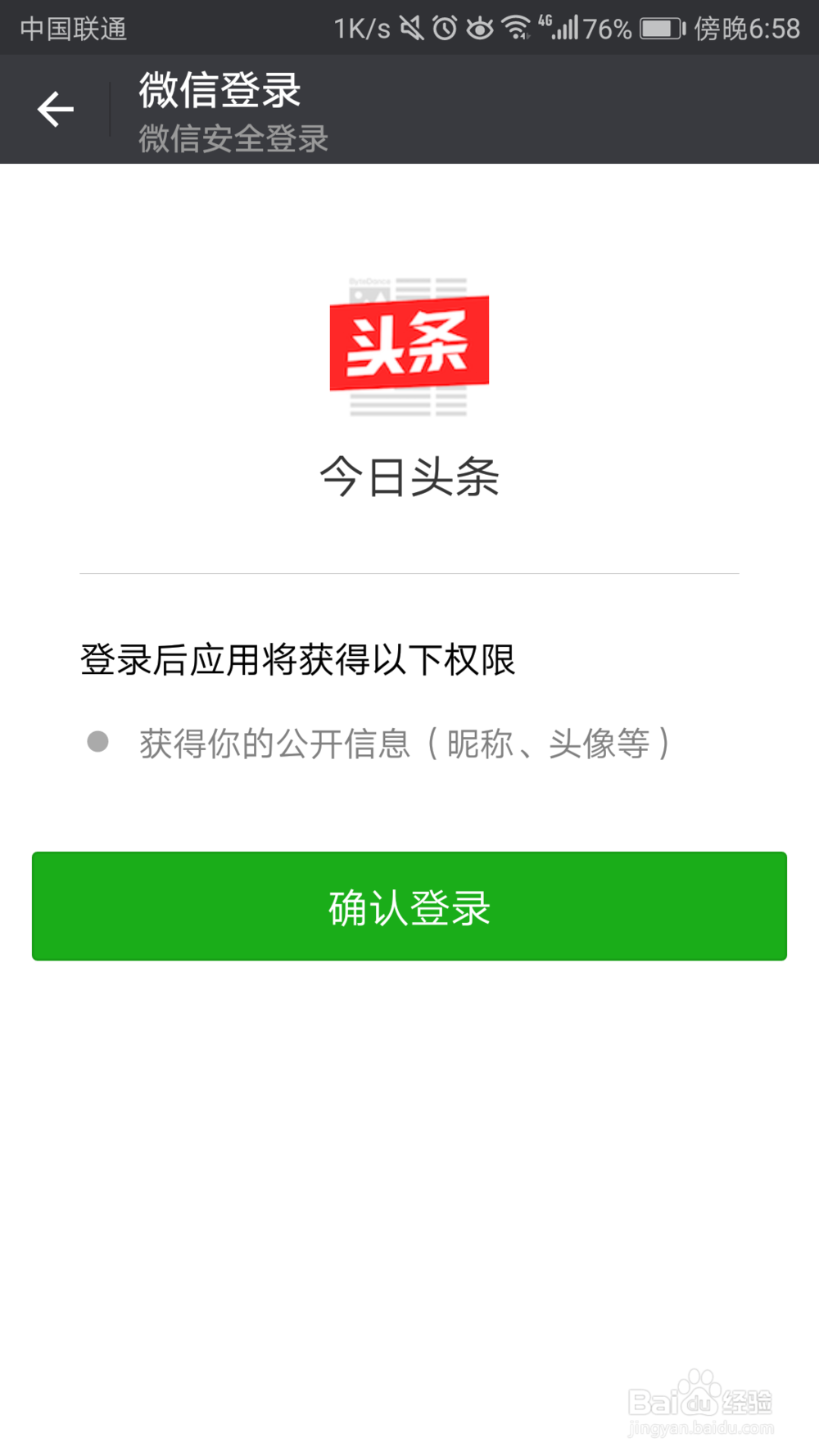The image size is (819, 1456).
Task: Tap the battery indicator in status bar
Action: (x=661, y=27)
